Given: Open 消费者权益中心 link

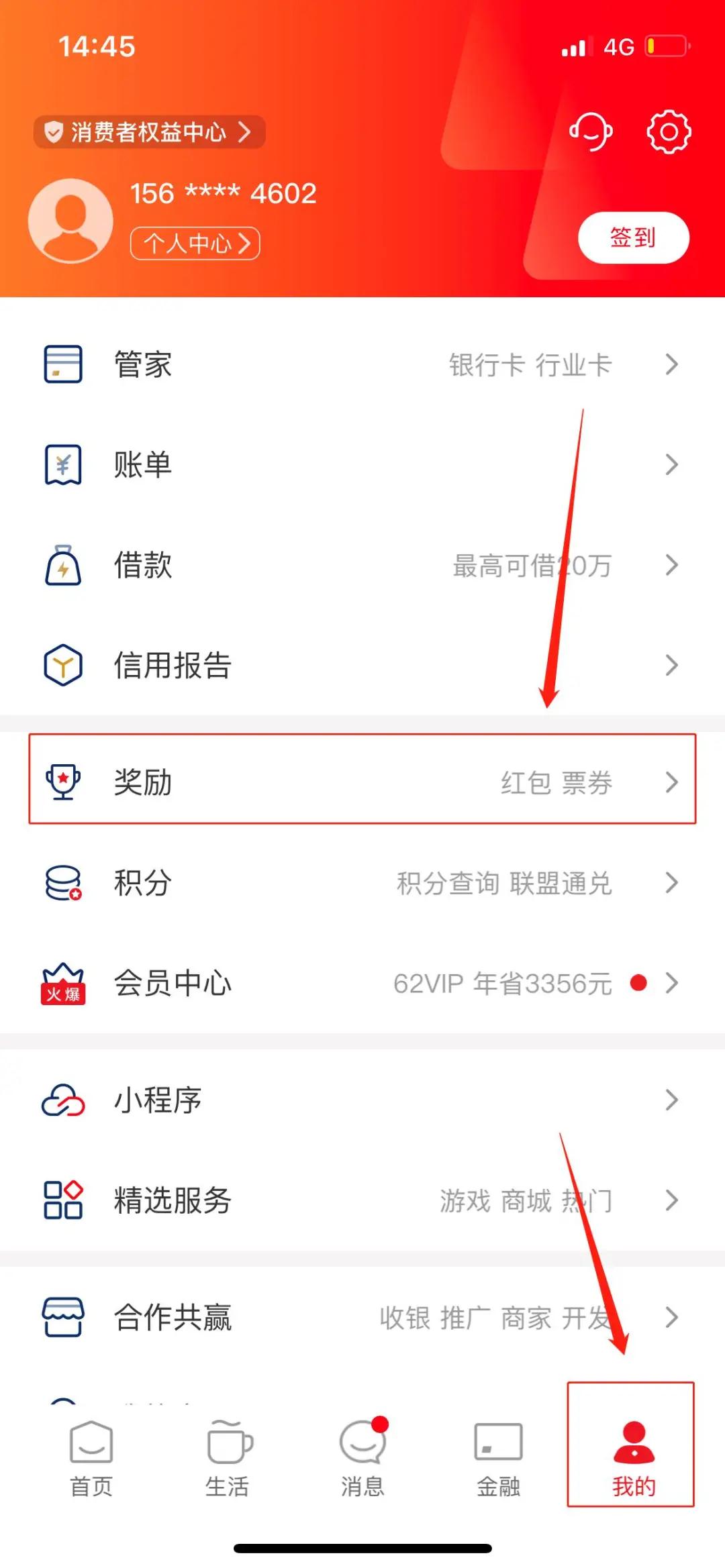Looking at the screenshot, I should pos(149,132).
